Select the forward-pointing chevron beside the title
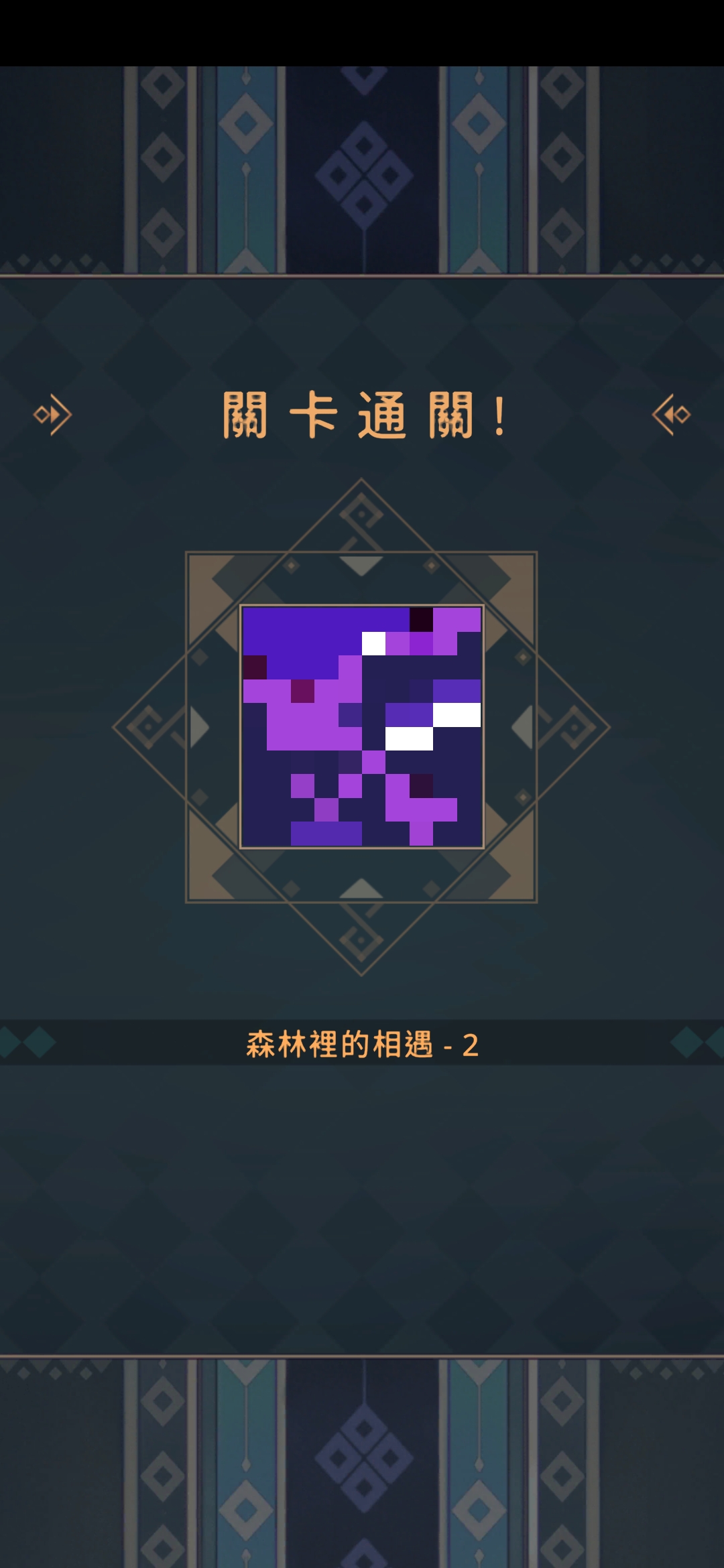The height and width of the screenshot is (1568, 724). tap(54, 415)
